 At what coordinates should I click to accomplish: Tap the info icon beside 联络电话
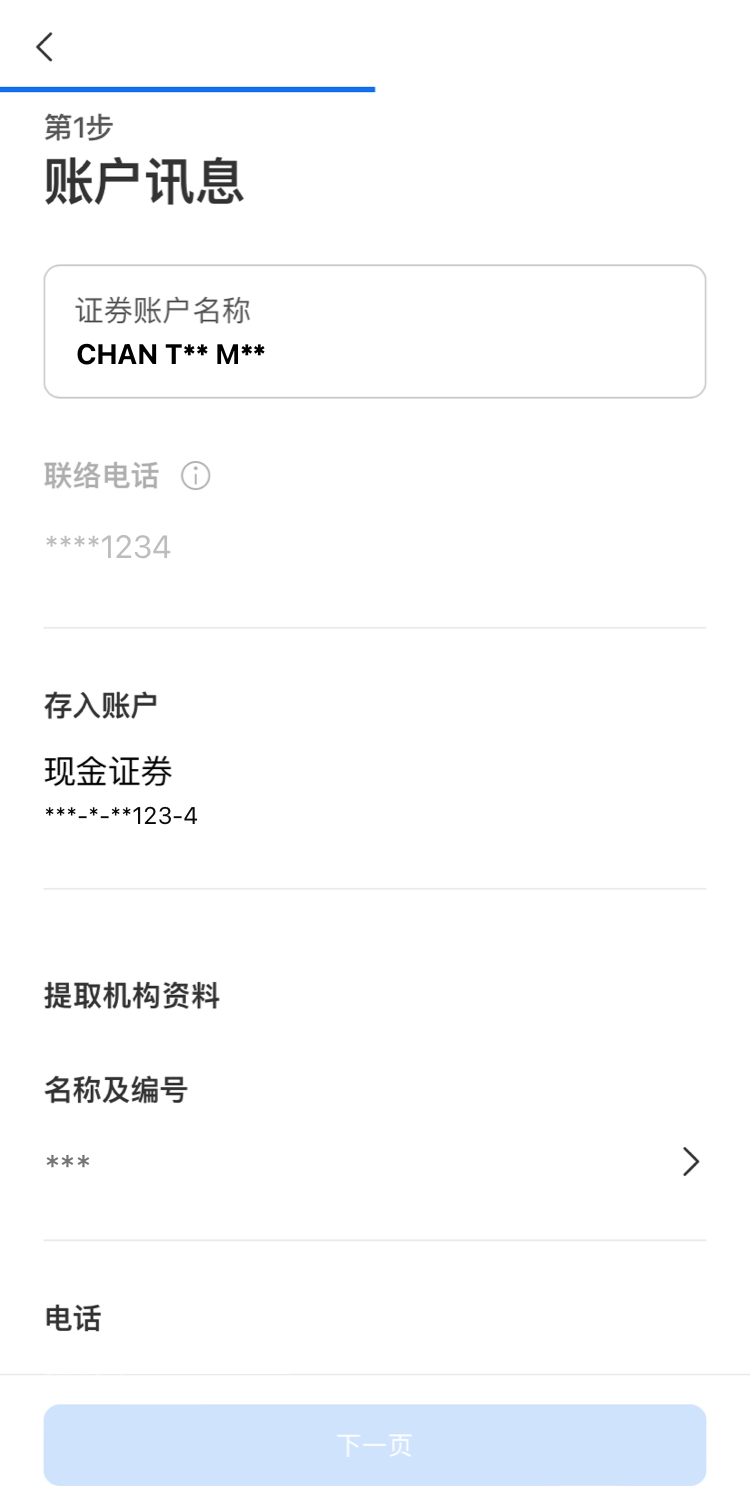[x=196, y=476]
